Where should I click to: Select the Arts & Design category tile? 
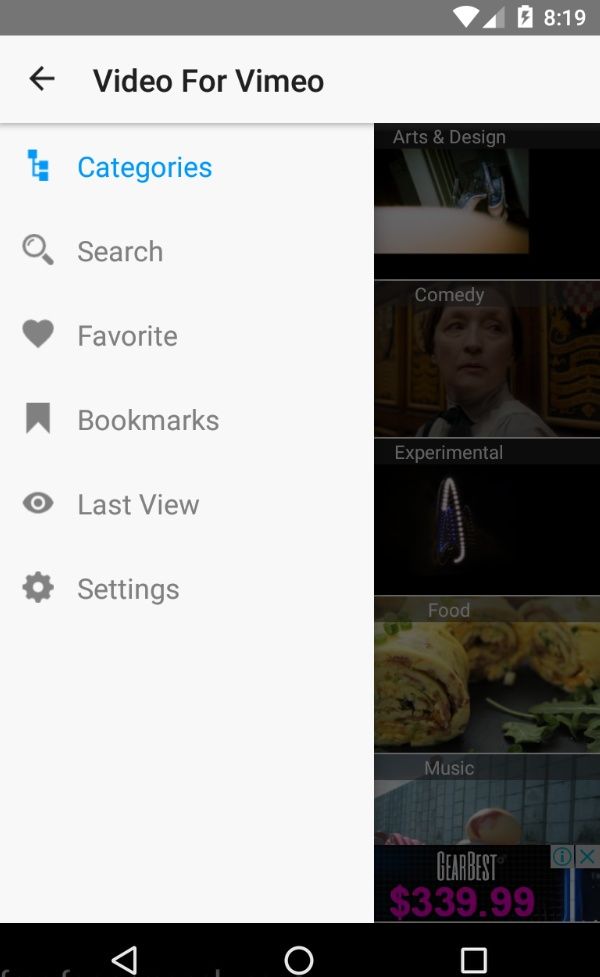tap(487, 202)
